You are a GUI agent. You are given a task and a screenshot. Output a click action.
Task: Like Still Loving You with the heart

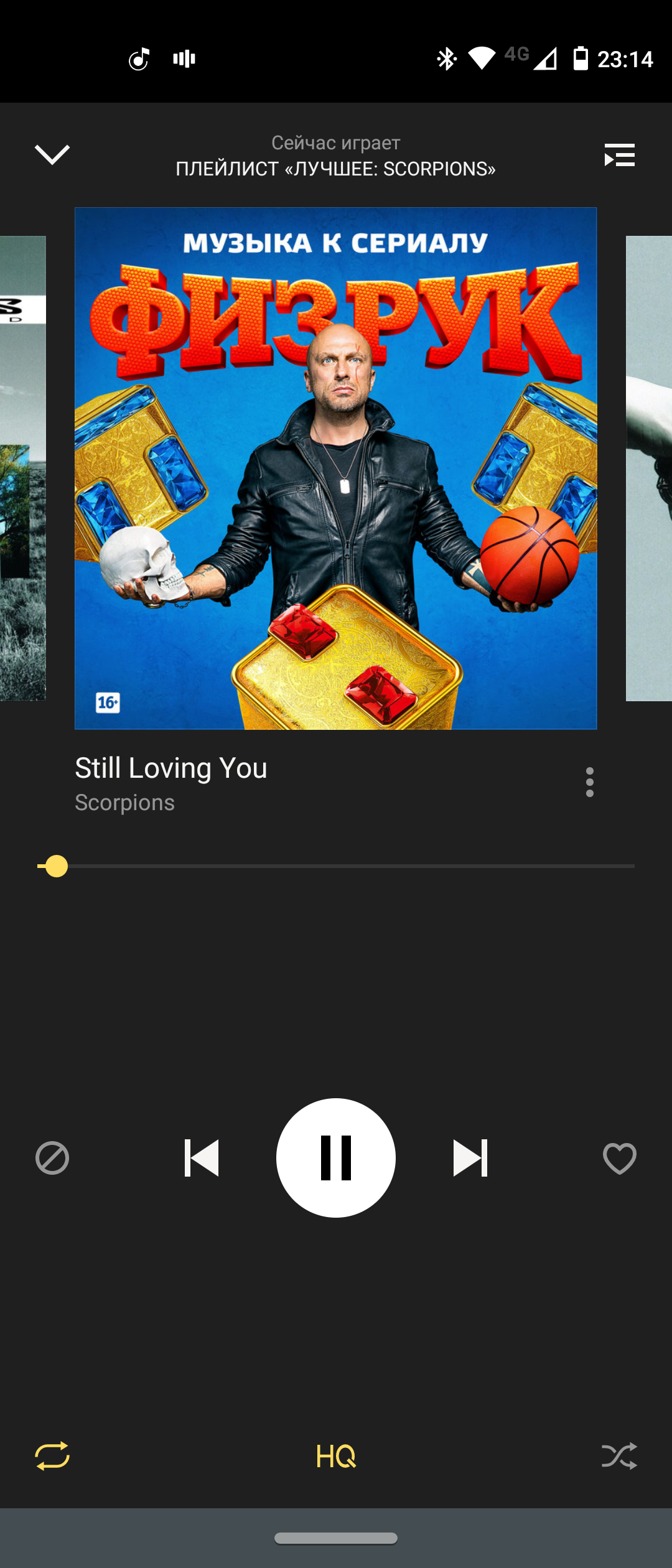[x=619, y=1158]
